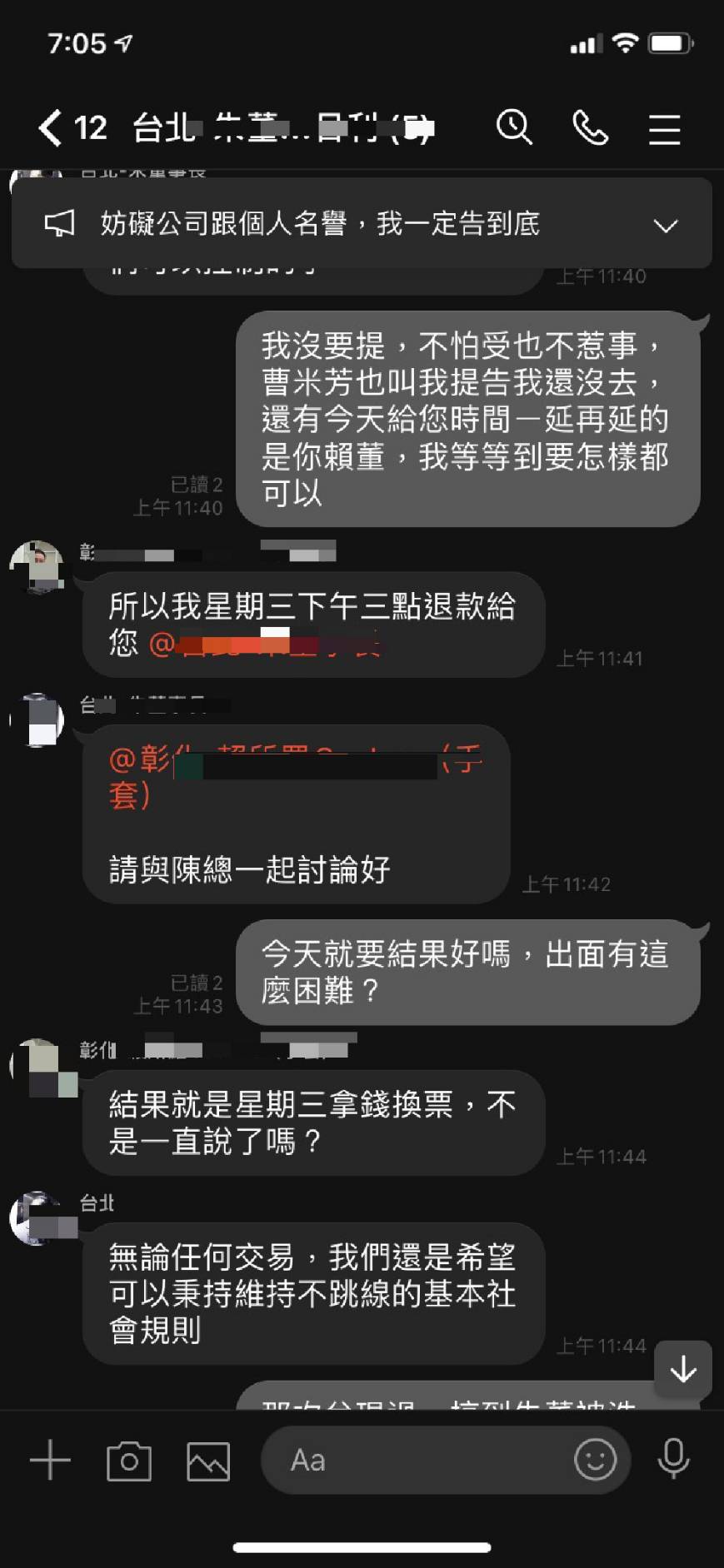724x1568 pixels.
Task: Open avatar of sender saying 請與陳總一起討論好
Action: pyautogui.click(x=37, y=719)
